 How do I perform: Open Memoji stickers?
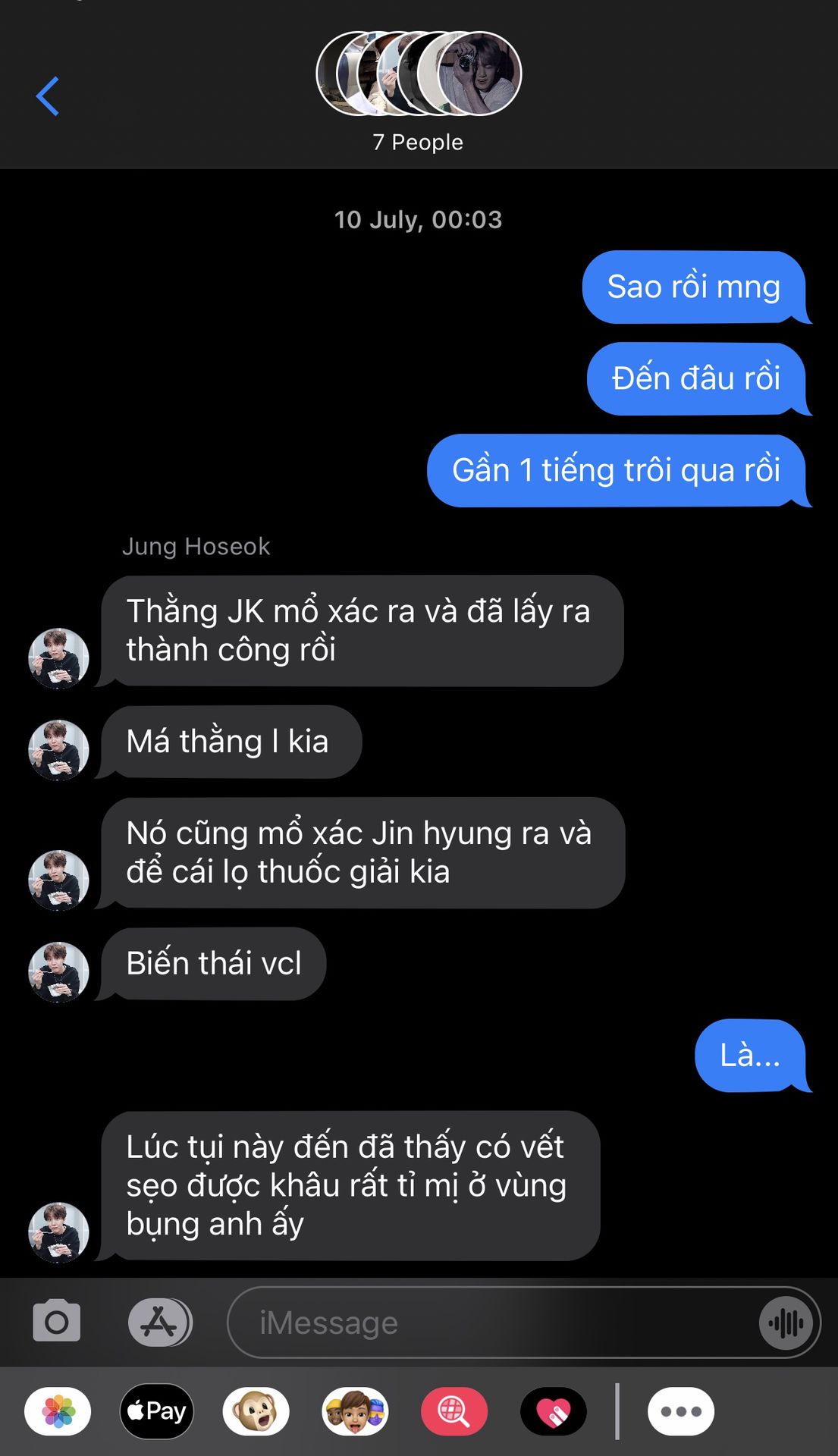tap(355, 1411)
